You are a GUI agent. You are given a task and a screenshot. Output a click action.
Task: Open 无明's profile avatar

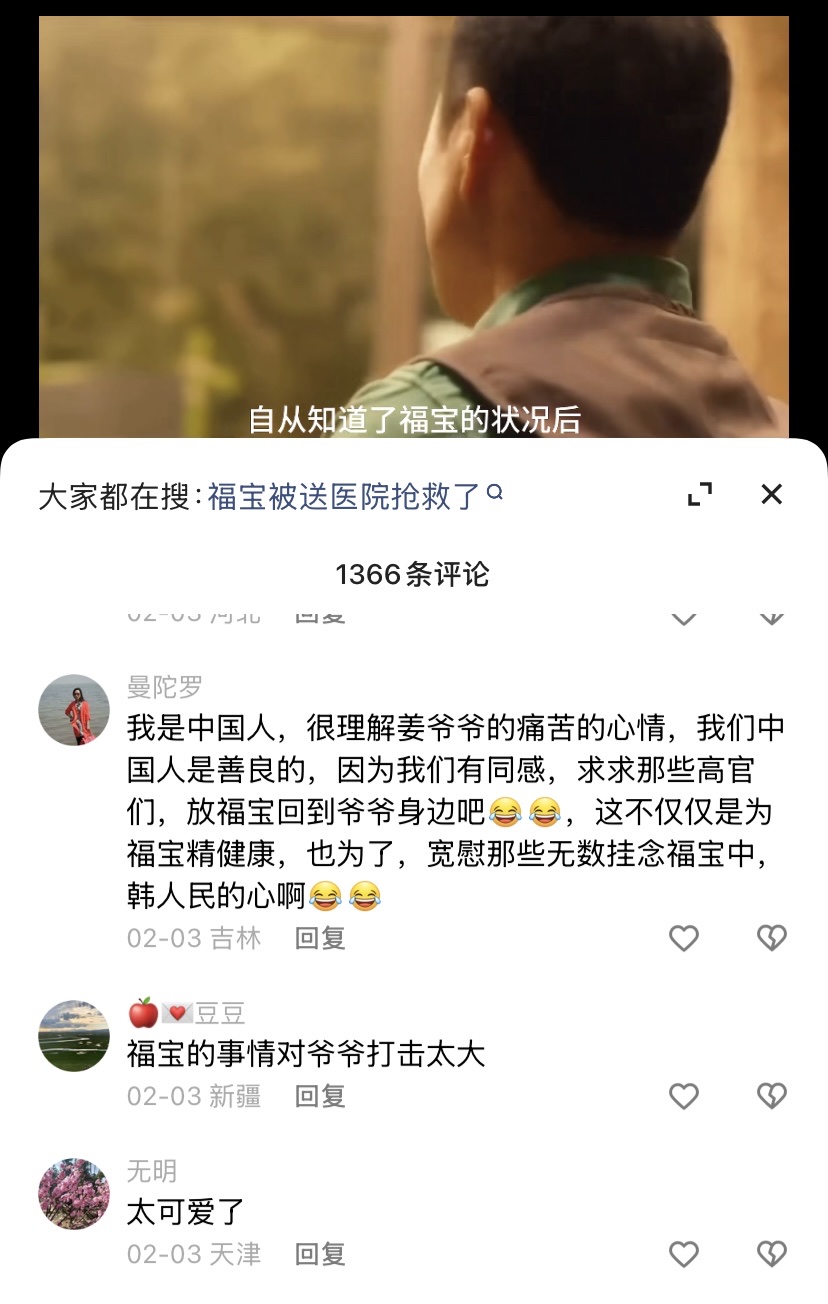coord(74,1194)
